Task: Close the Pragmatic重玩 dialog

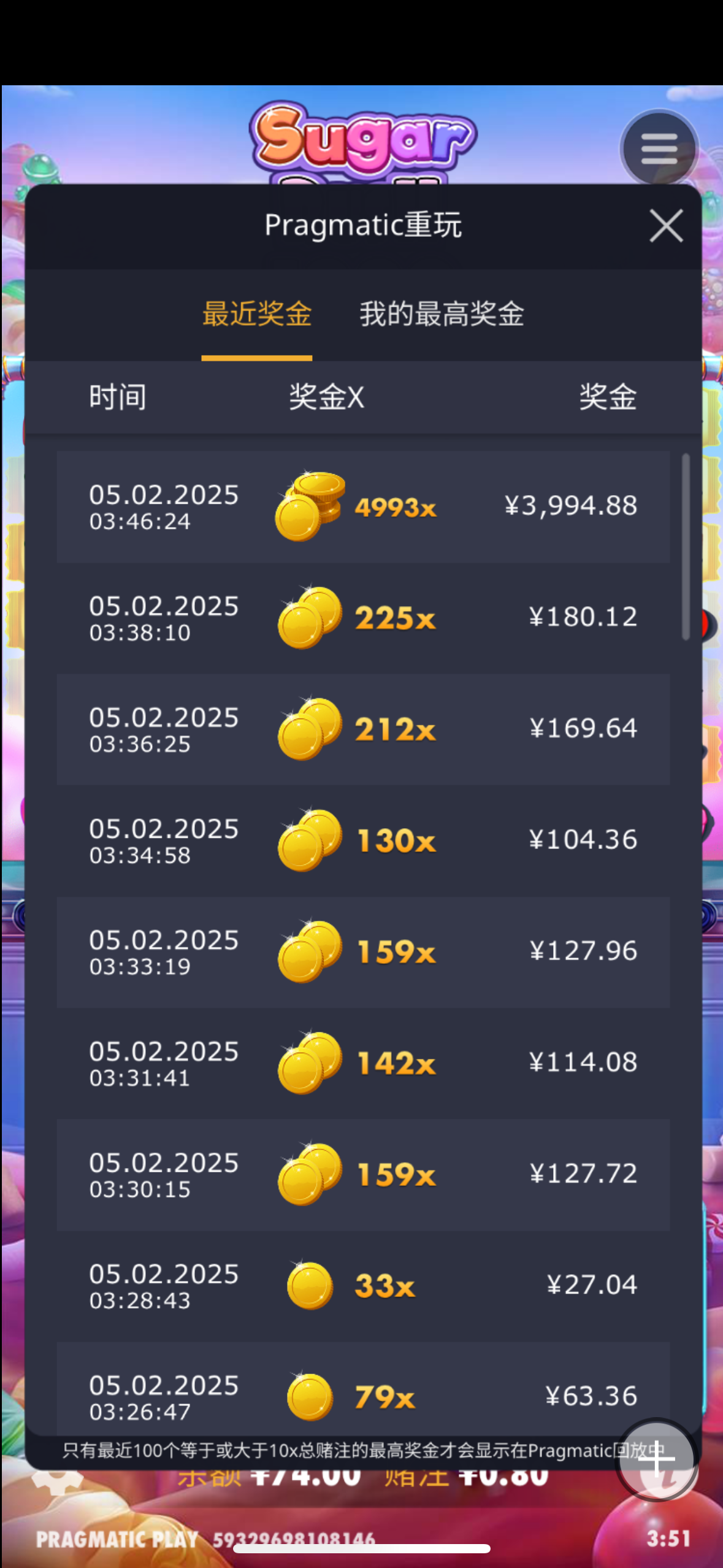Action: [x=666, y=226]
